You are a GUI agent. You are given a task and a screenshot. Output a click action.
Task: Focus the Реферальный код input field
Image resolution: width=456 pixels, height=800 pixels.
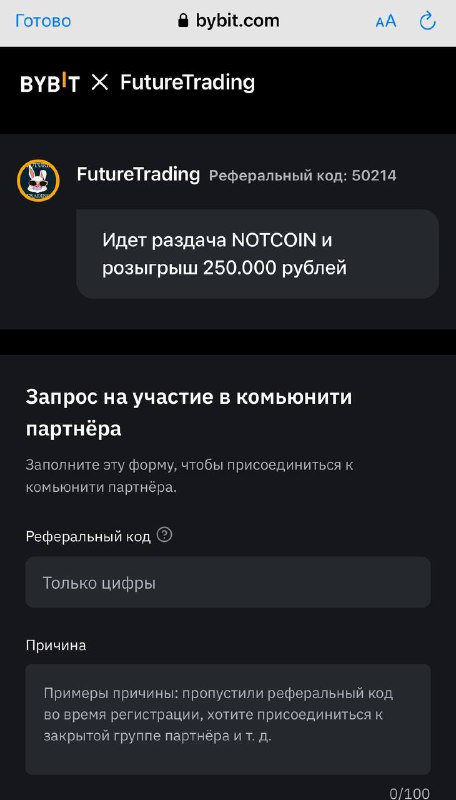pyautogui.click(x=228, y=582)
